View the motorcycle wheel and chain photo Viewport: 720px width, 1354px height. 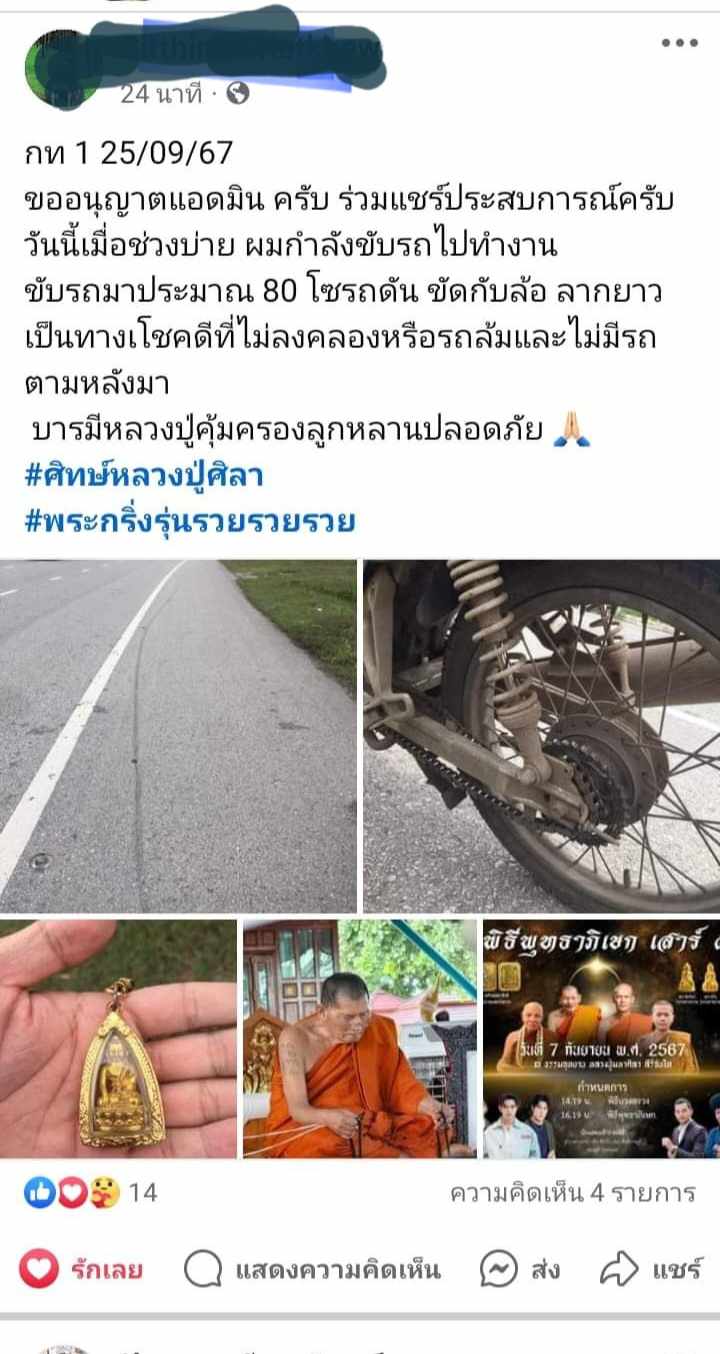point(541,736)
